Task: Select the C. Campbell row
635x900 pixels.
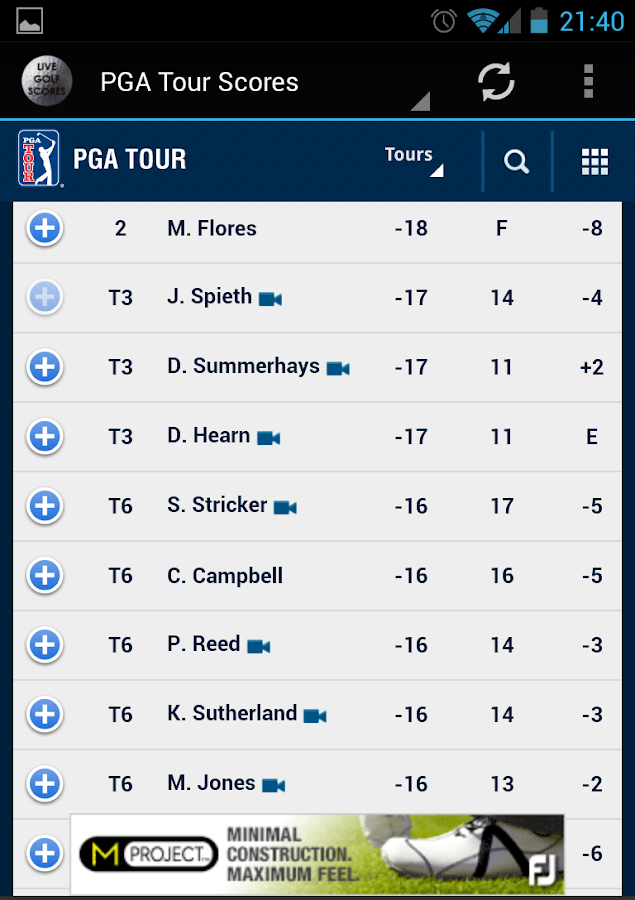Action: tap(318, 575)
